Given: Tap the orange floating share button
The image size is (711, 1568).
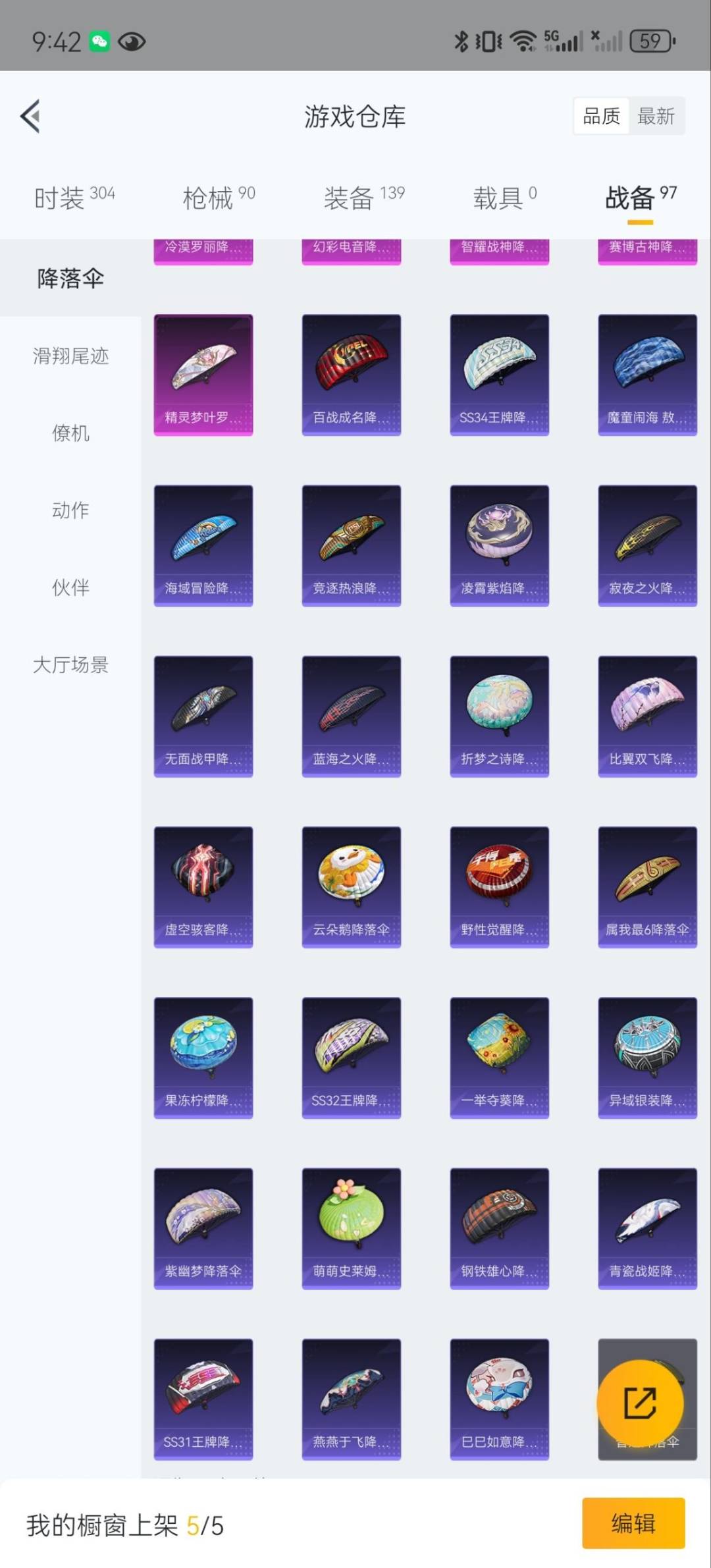Looking at the screenshot, I should point(640,1403).
